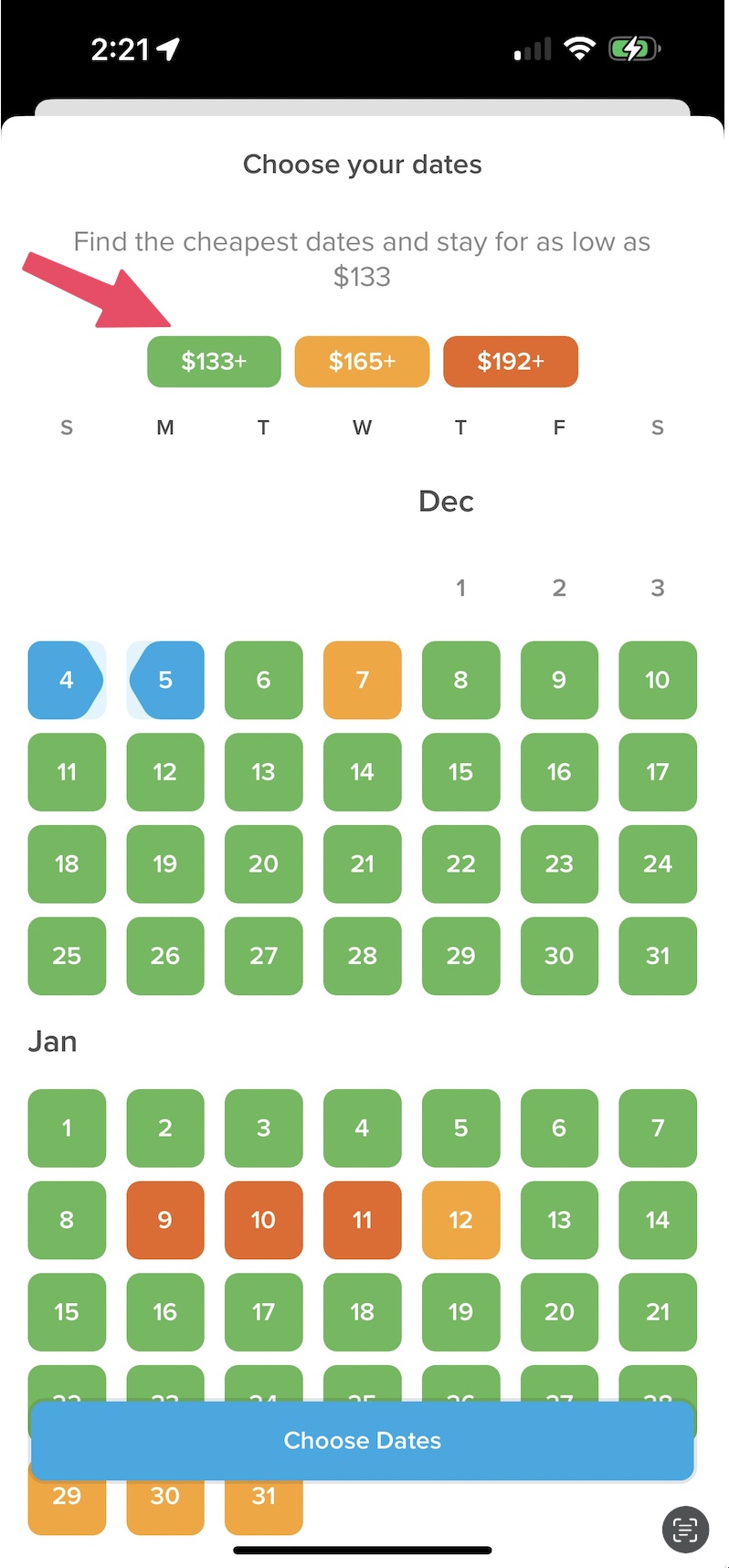
Task: Tap the Choose Dates button
Action: pos(362,1441)
